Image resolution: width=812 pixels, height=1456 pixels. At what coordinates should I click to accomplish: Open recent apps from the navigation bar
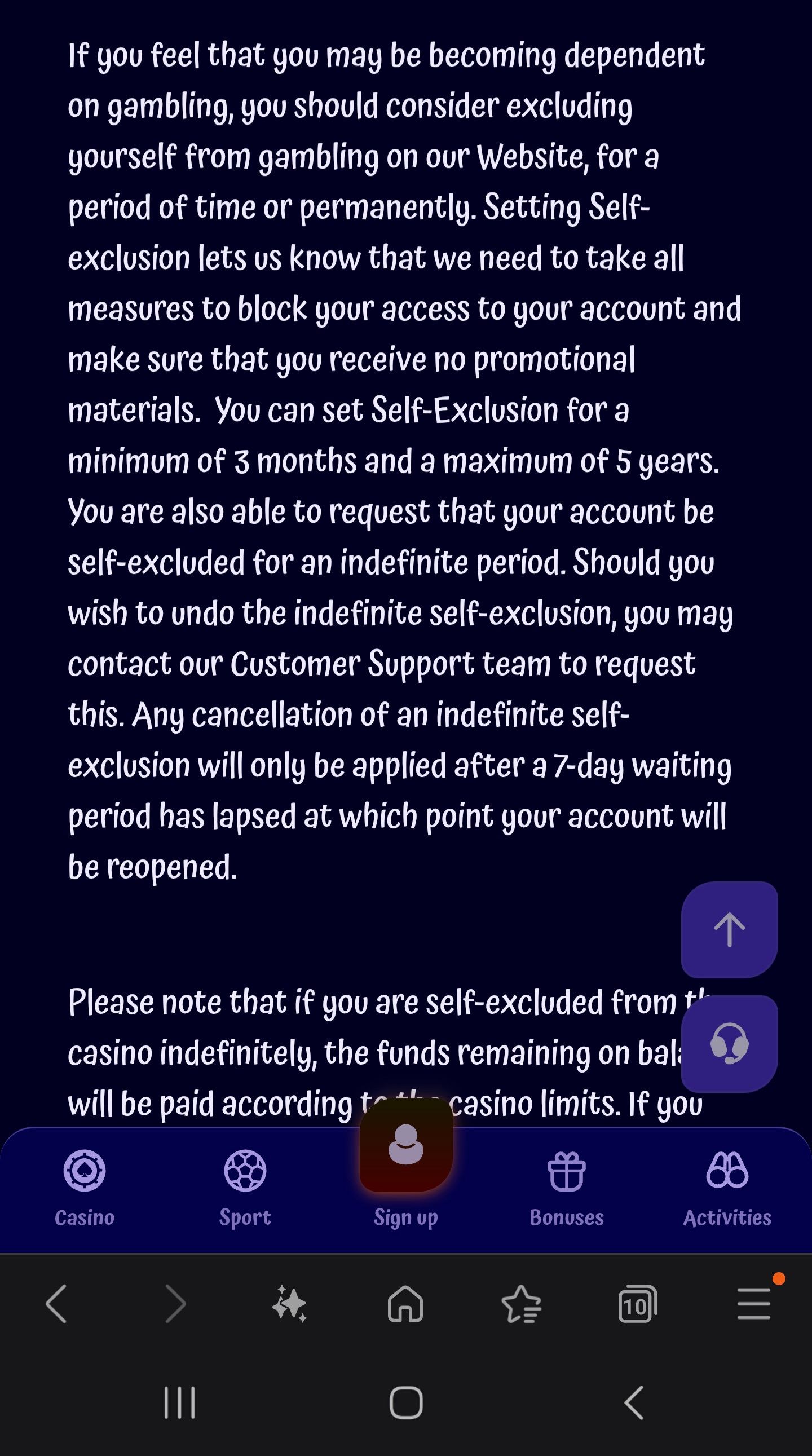[x=180, y=1402]
